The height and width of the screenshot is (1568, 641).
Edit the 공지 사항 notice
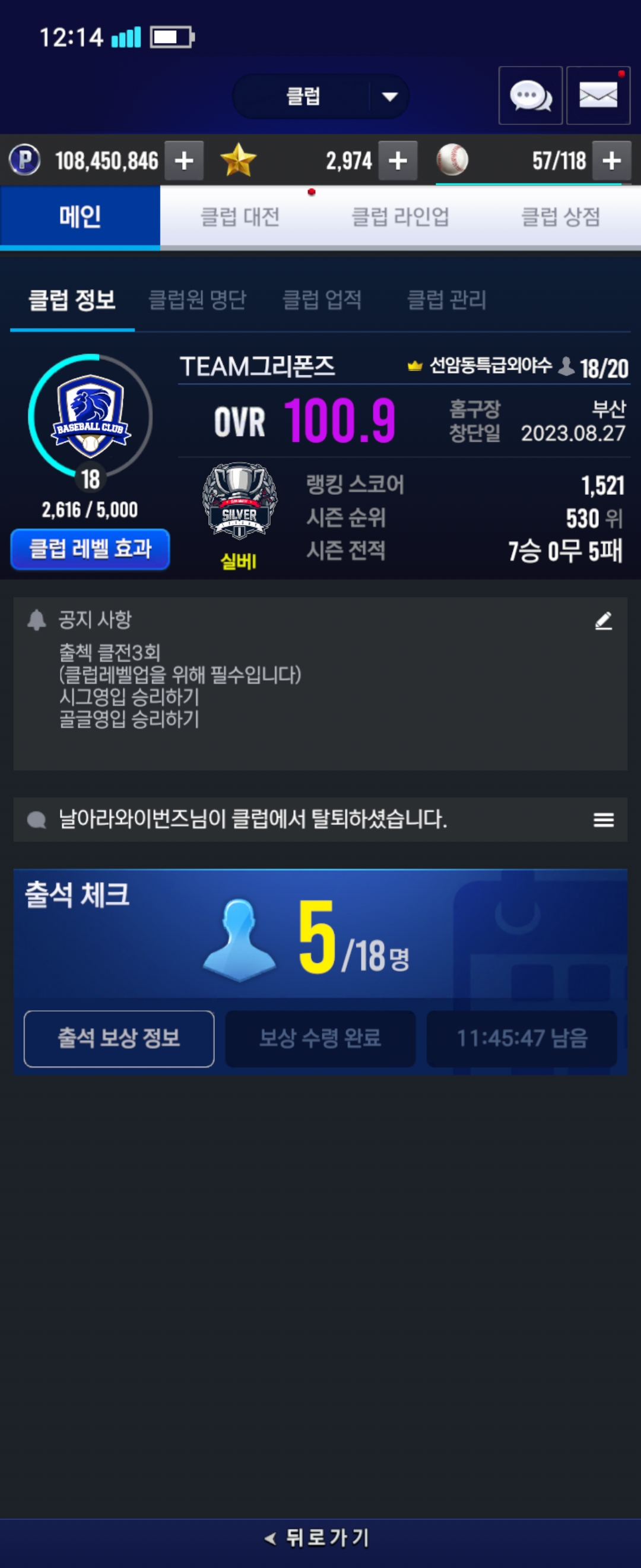pyautogui.click(x=602, y=620)
